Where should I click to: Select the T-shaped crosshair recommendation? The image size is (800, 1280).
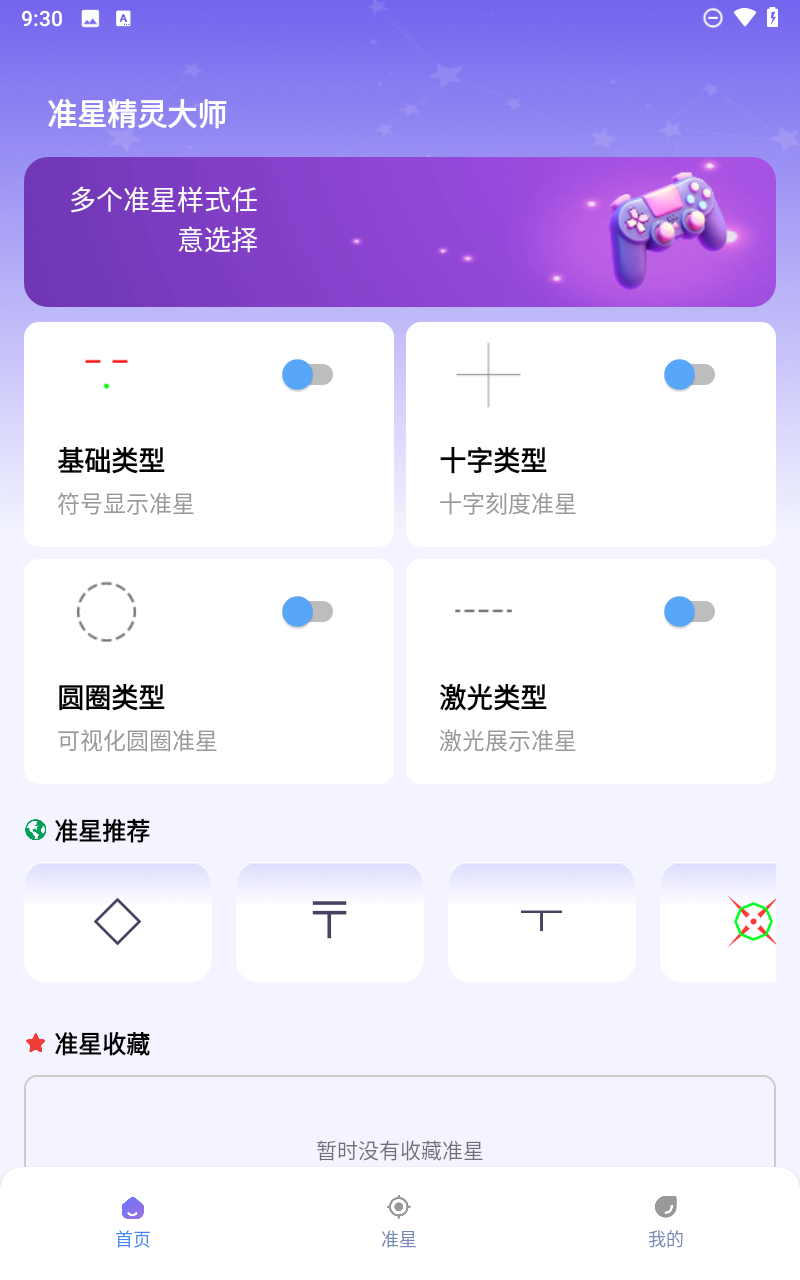click(329, 922)
